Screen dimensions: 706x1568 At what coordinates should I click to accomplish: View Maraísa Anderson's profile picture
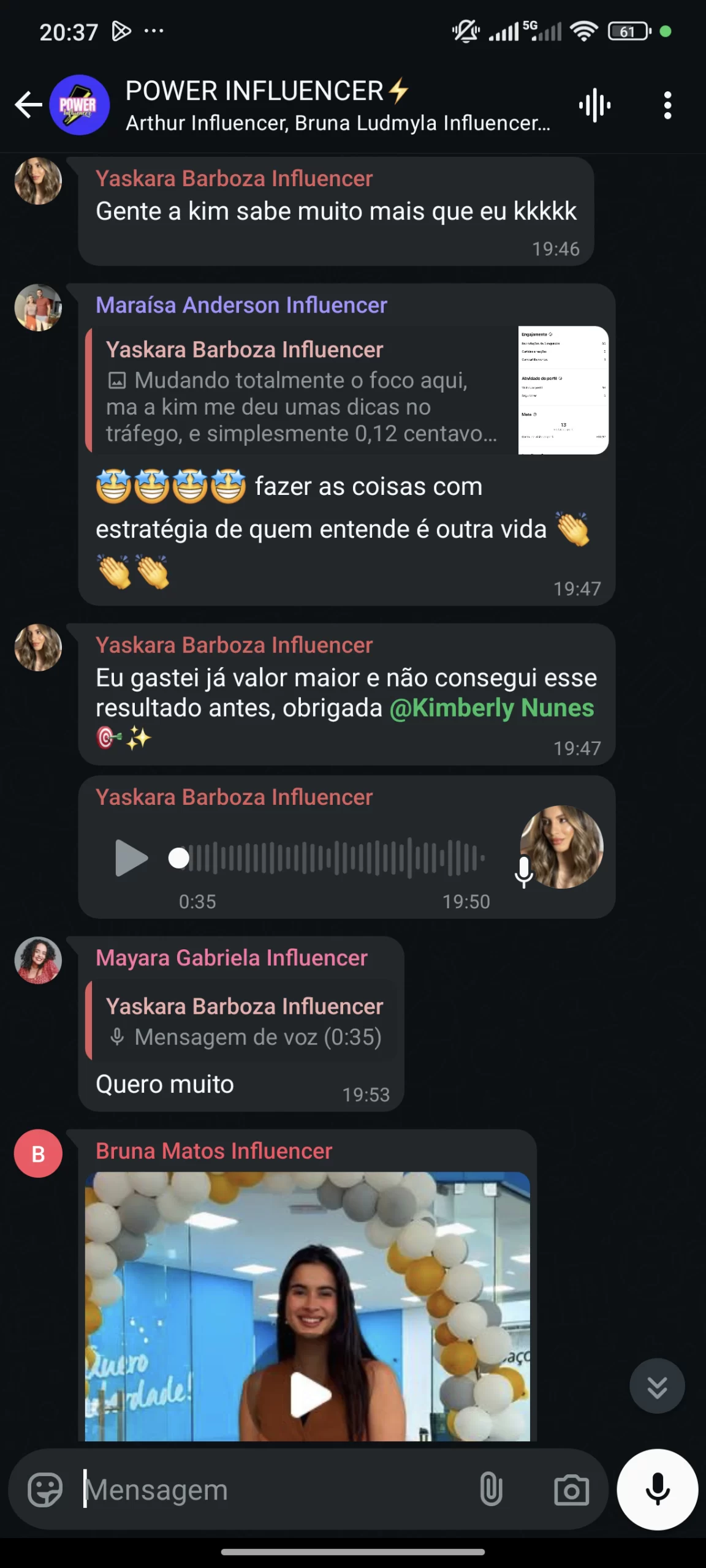[x=38, y=307]
